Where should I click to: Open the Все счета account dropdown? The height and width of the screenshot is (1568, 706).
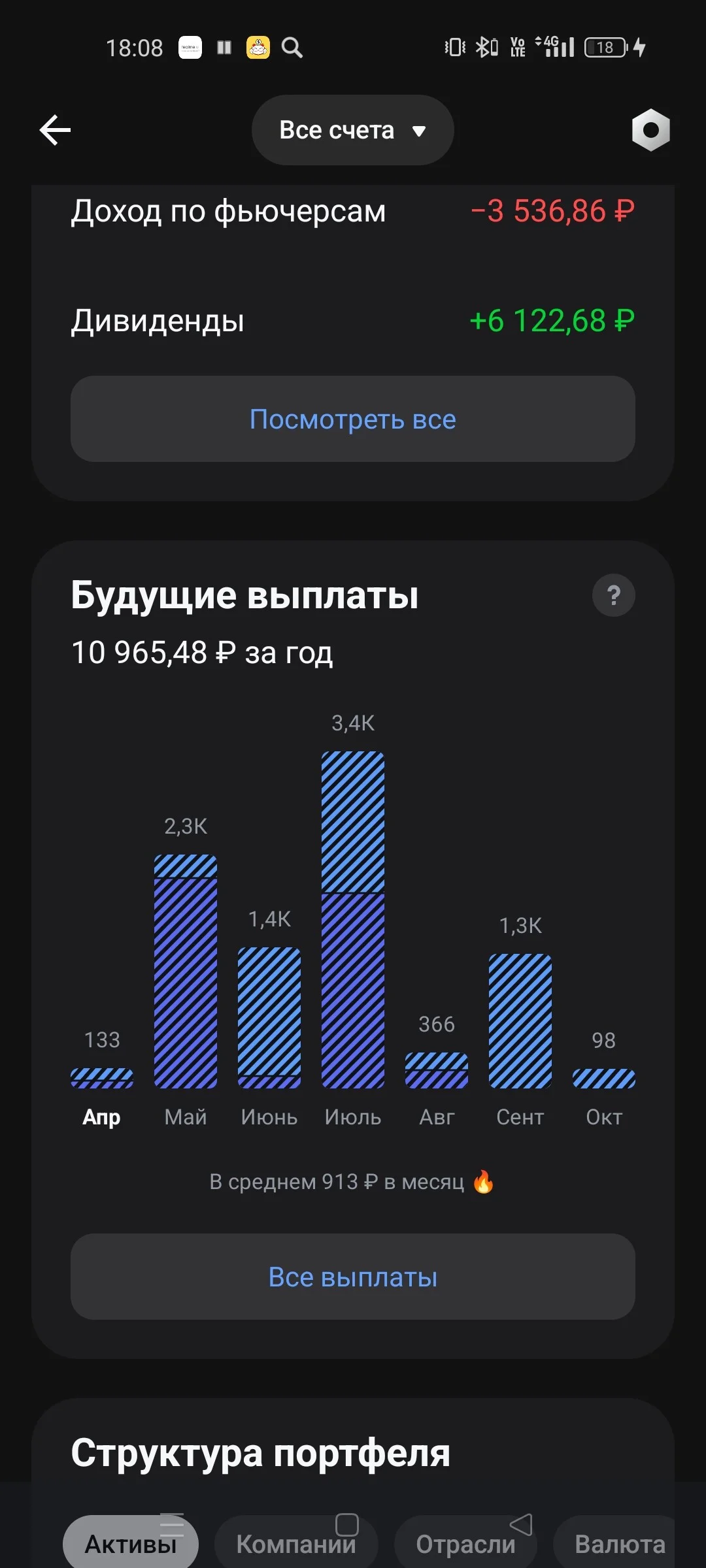coord(353,130)
